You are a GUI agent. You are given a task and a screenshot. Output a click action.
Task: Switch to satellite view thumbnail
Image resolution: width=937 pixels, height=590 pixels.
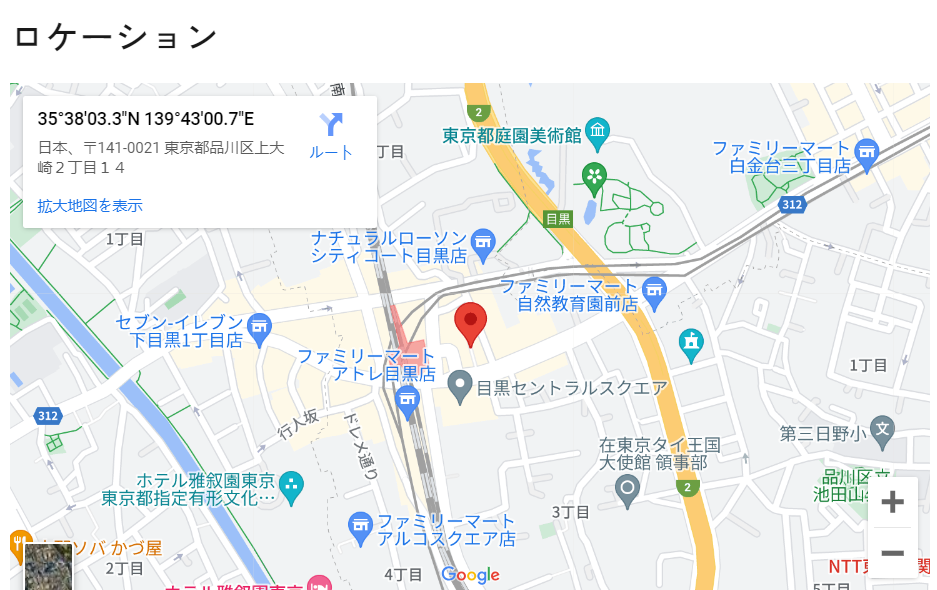[48, 566]
